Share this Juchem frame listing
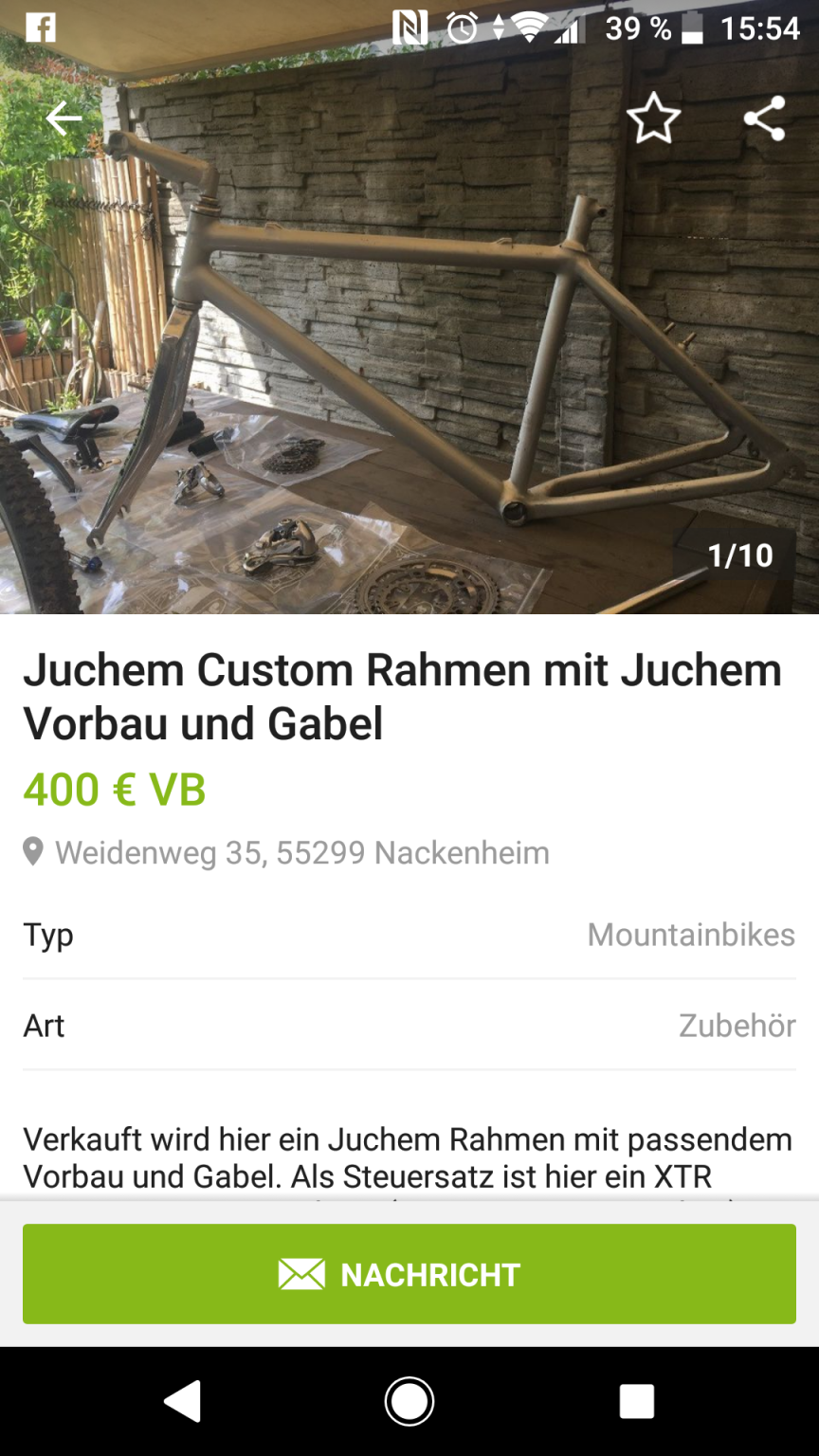Viewport: 819px width, 1456px height. (x=764, y=119)
